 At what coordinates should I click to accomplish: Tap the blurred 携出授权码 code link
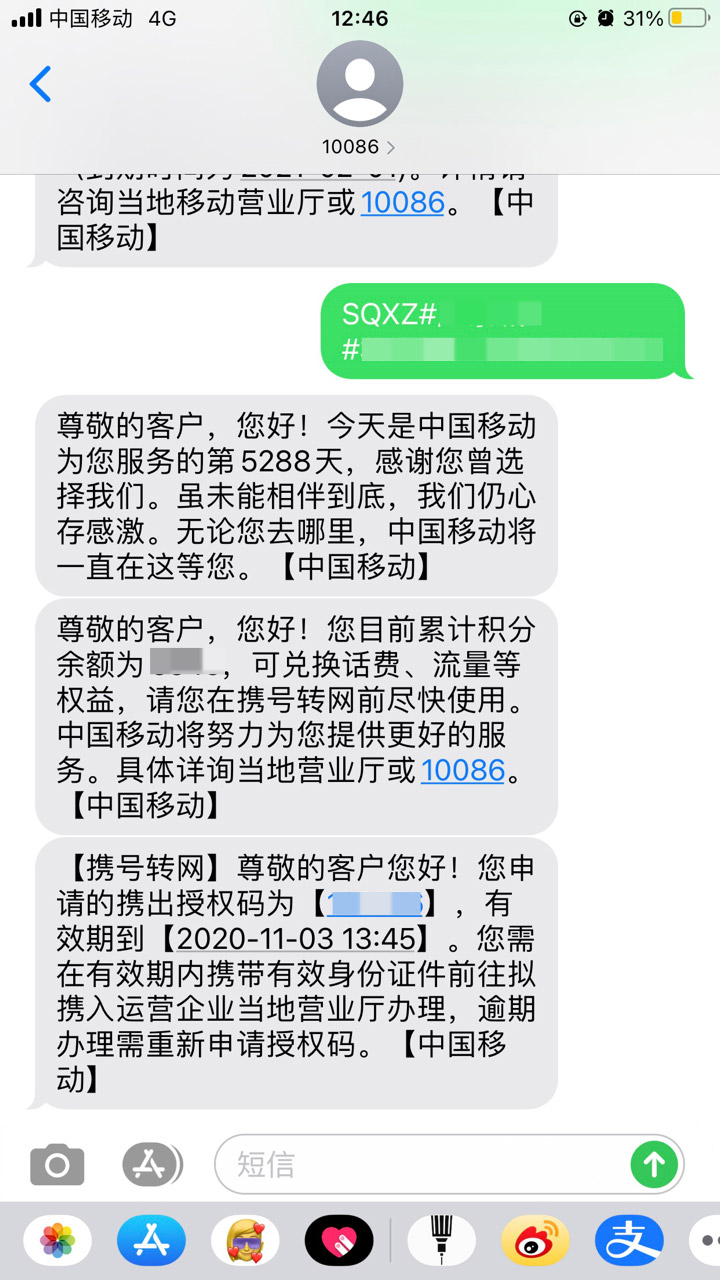(376, 904)
